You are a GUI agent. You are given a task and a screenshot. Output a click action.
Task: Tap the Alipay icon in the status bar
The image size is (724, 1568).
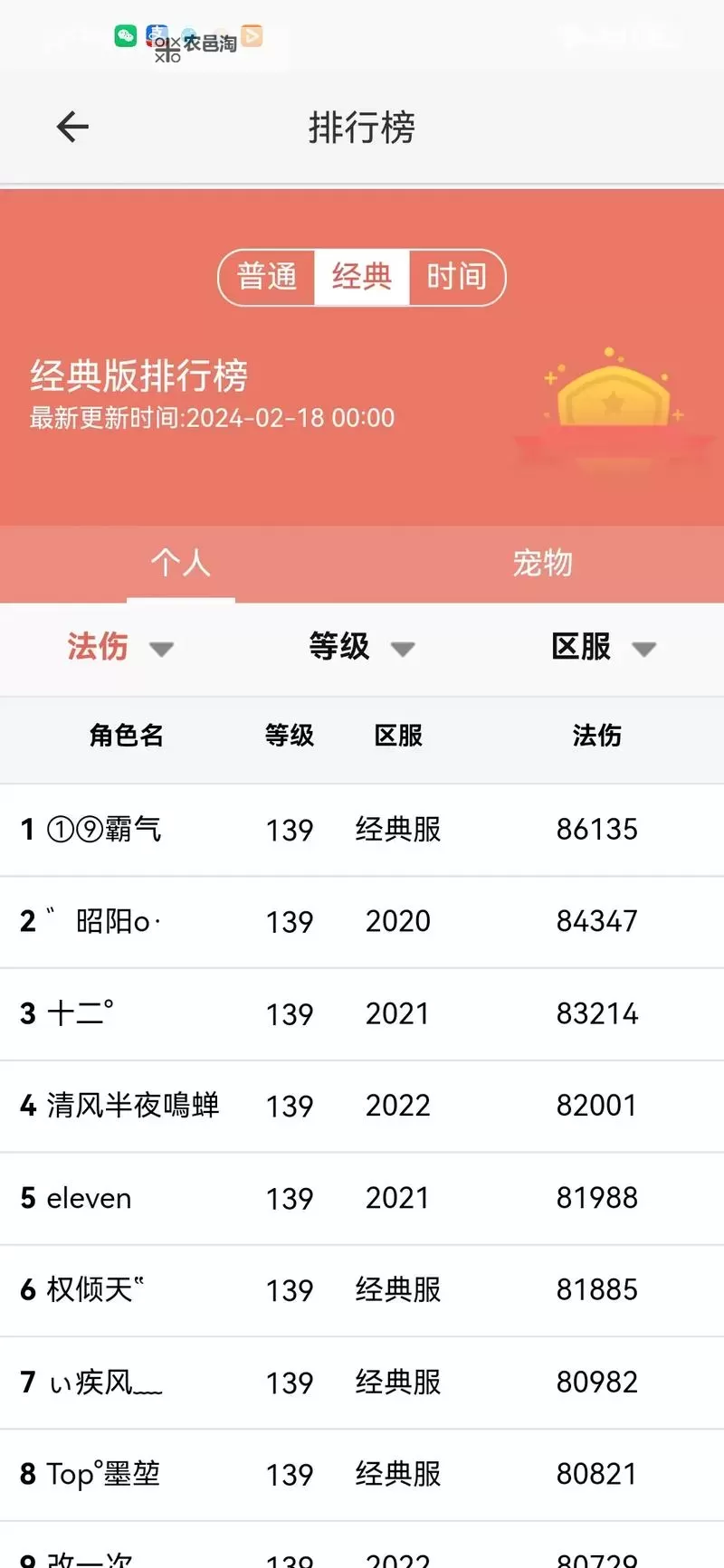click(x=156, y=34)
